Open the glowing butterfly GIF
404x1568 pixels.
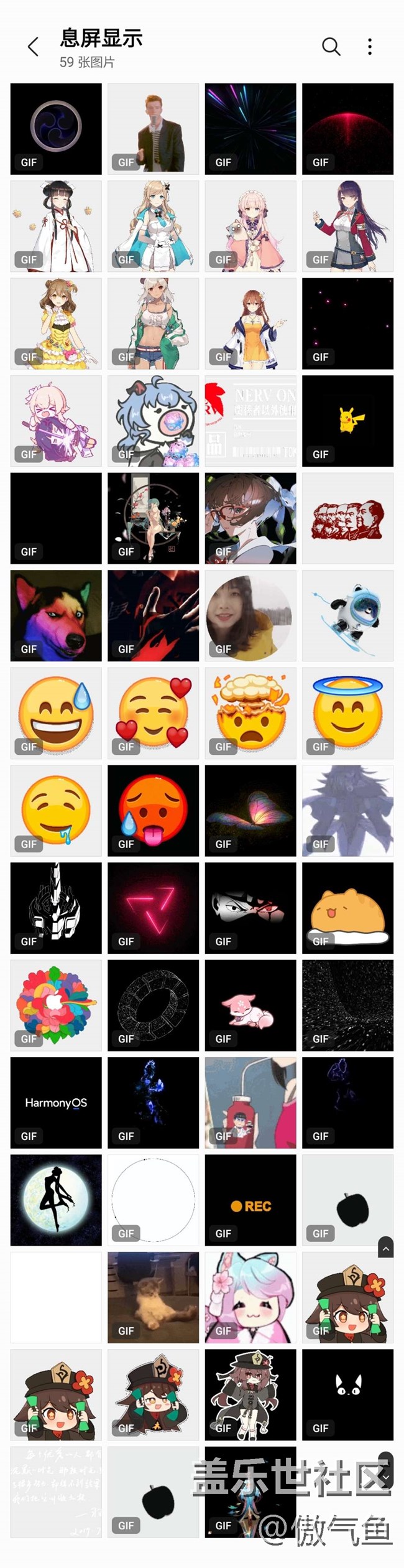pos(250,811)
